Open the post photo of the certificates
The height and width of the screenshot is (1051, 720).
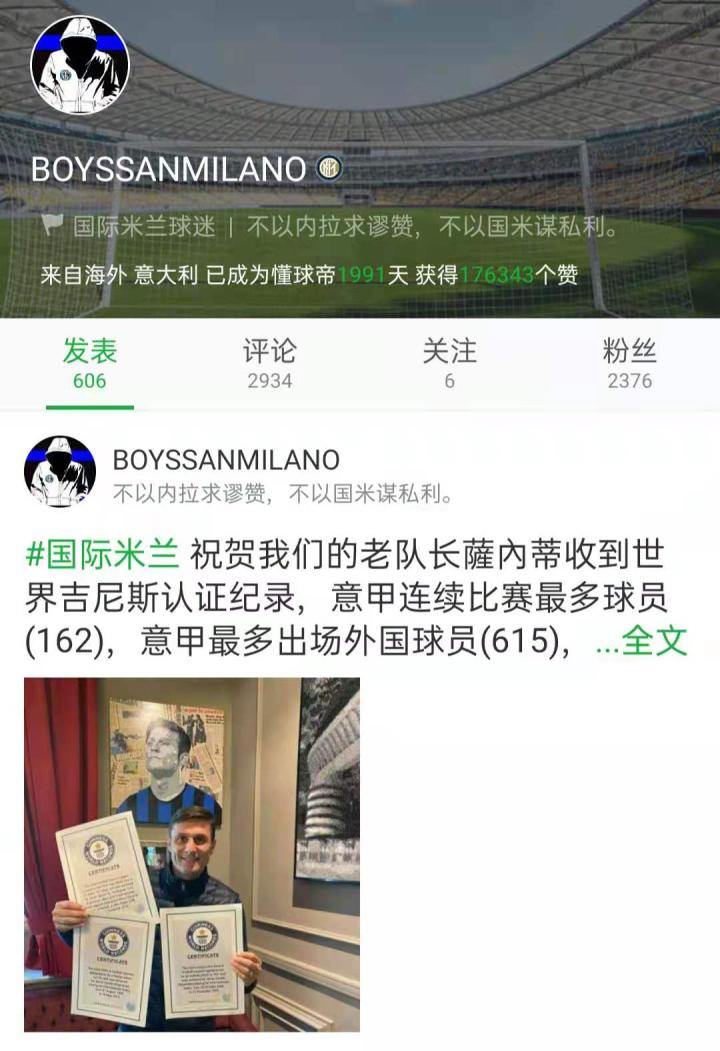[192, 854]
